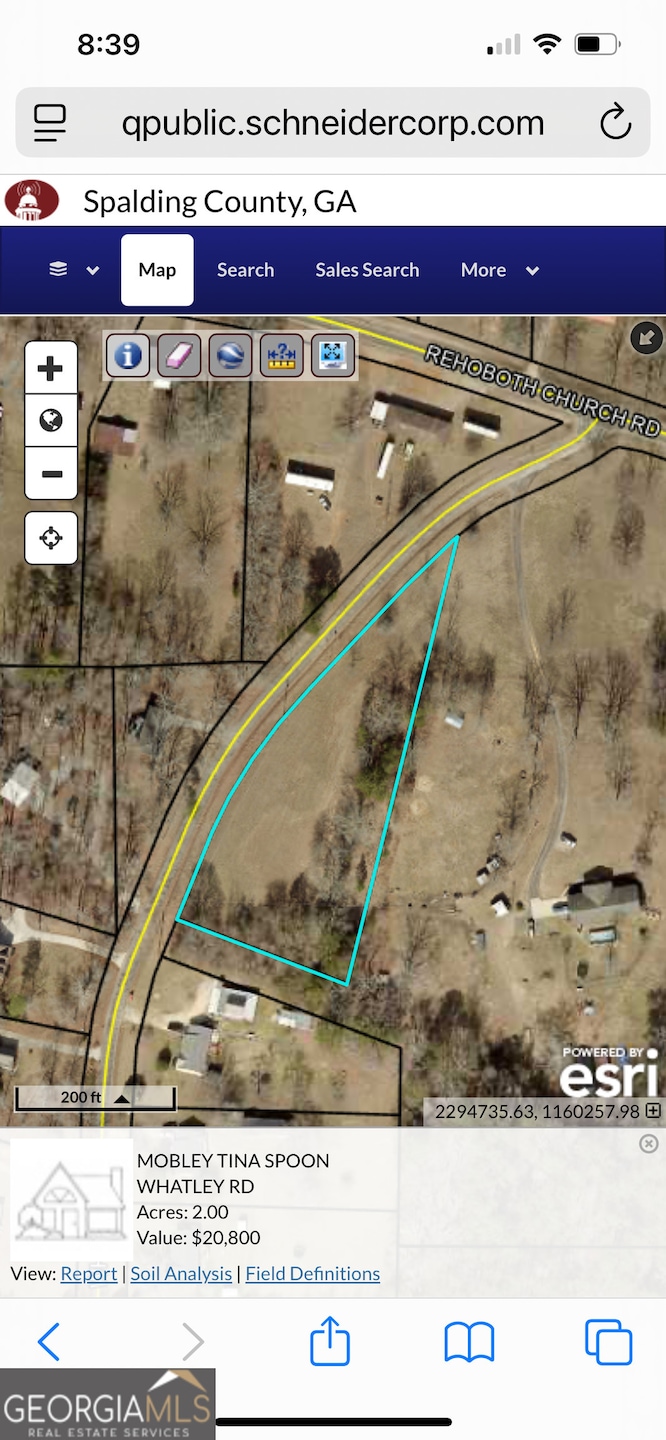This screenshot has height=1440, width=666.
Task: Collapse the map with corner arrow
Action: click(646, 338)
